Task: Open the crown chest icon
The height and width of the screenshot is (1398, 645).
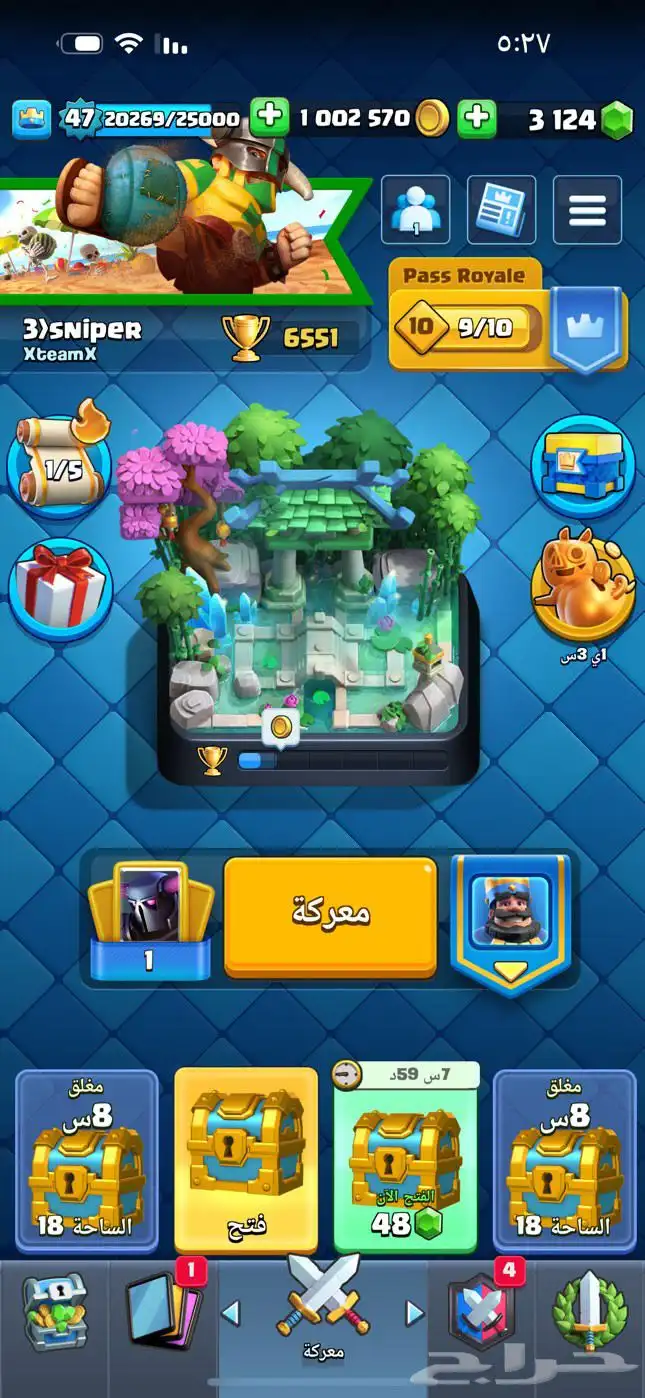Action: tap(582, 464)
